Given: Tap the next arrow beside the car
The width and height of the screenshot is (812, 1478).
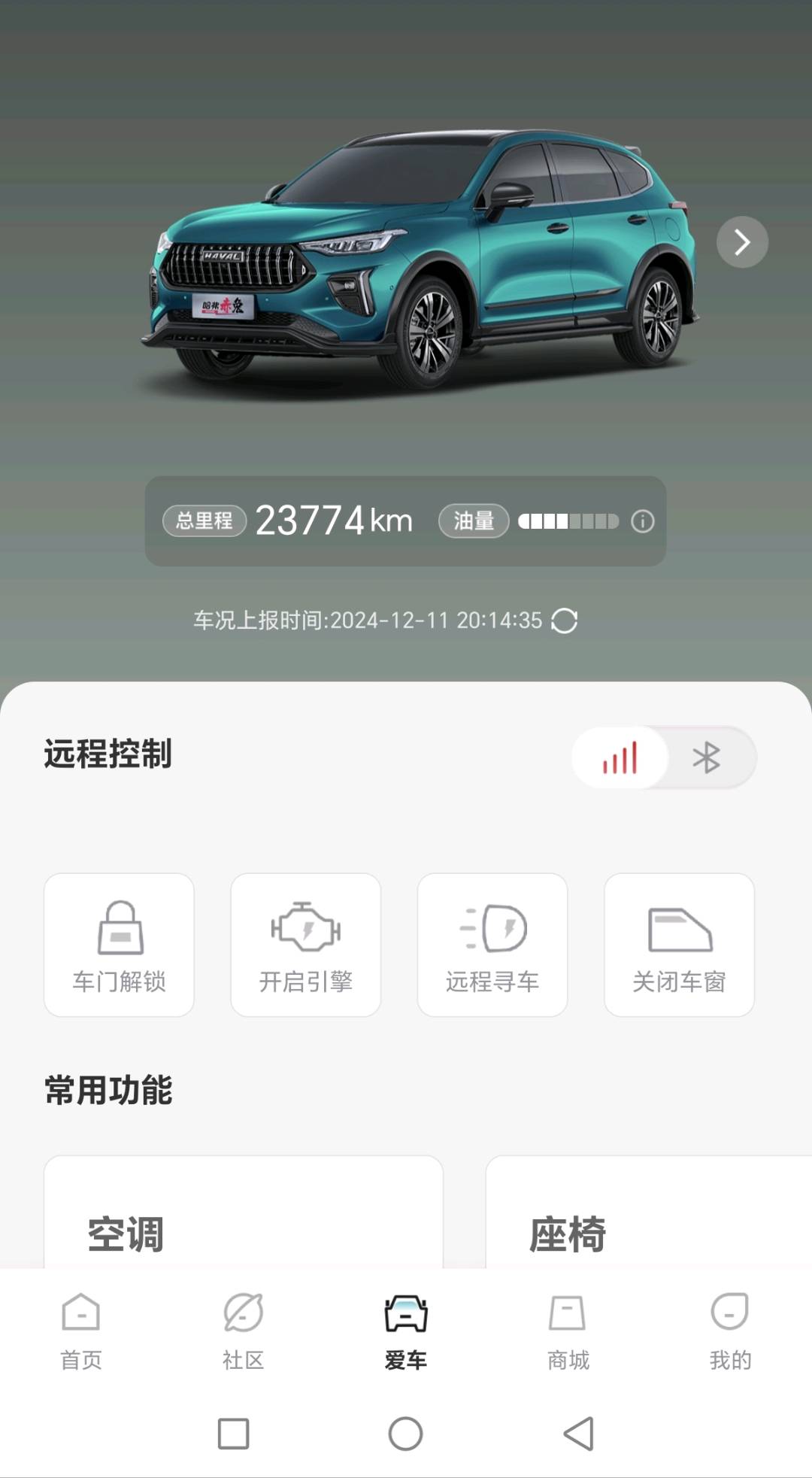Looking at the screenshot, I should 742,242.
